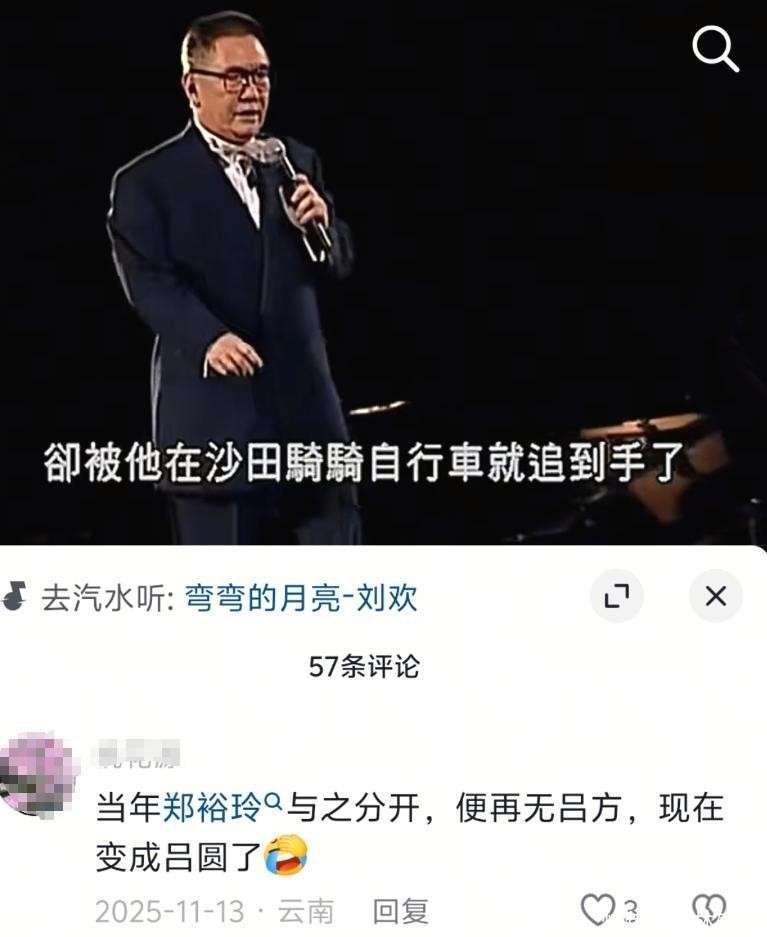The width and height of the screenshot is (767, 937).
Task: Reply to the comment via 回复
Action: point(400,910)
